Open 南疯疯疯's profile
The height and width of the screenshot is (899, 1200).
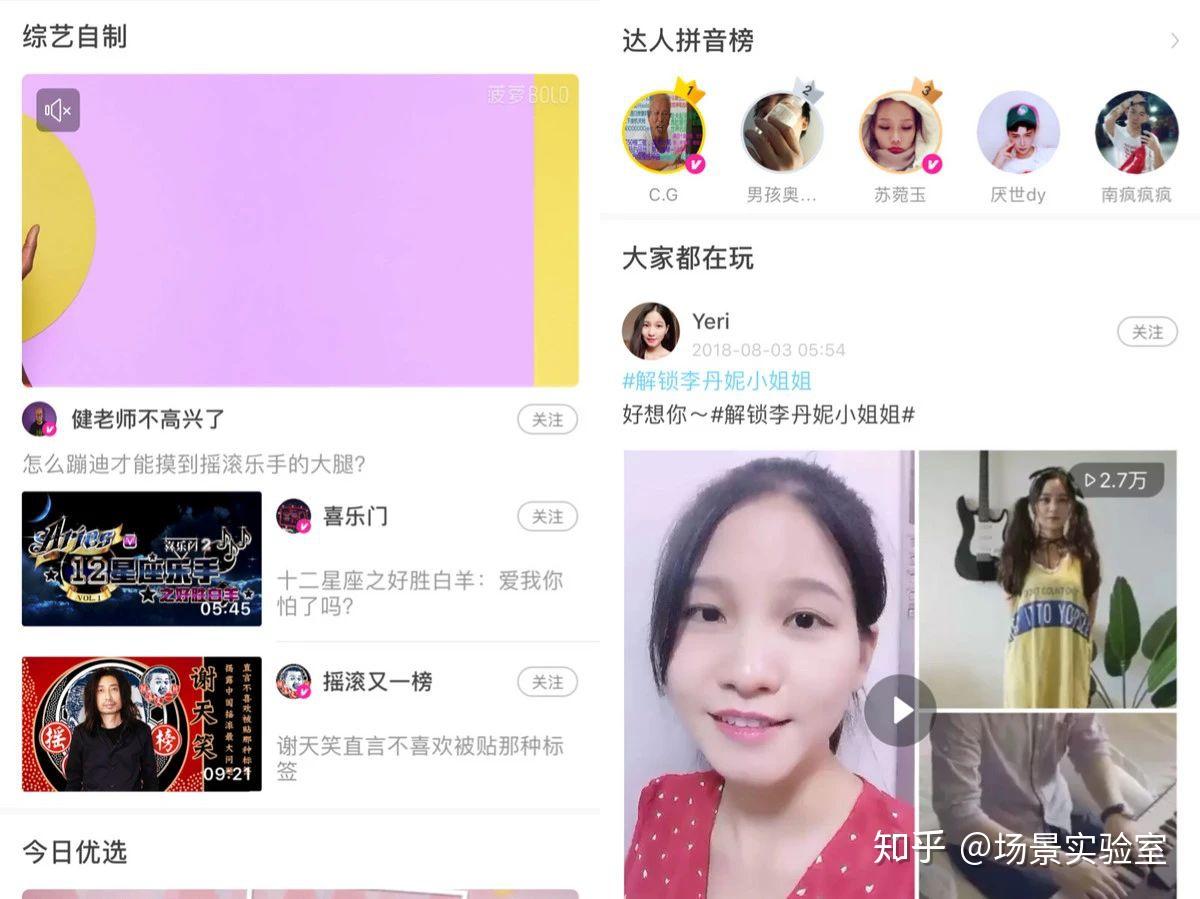[1136, 133]
